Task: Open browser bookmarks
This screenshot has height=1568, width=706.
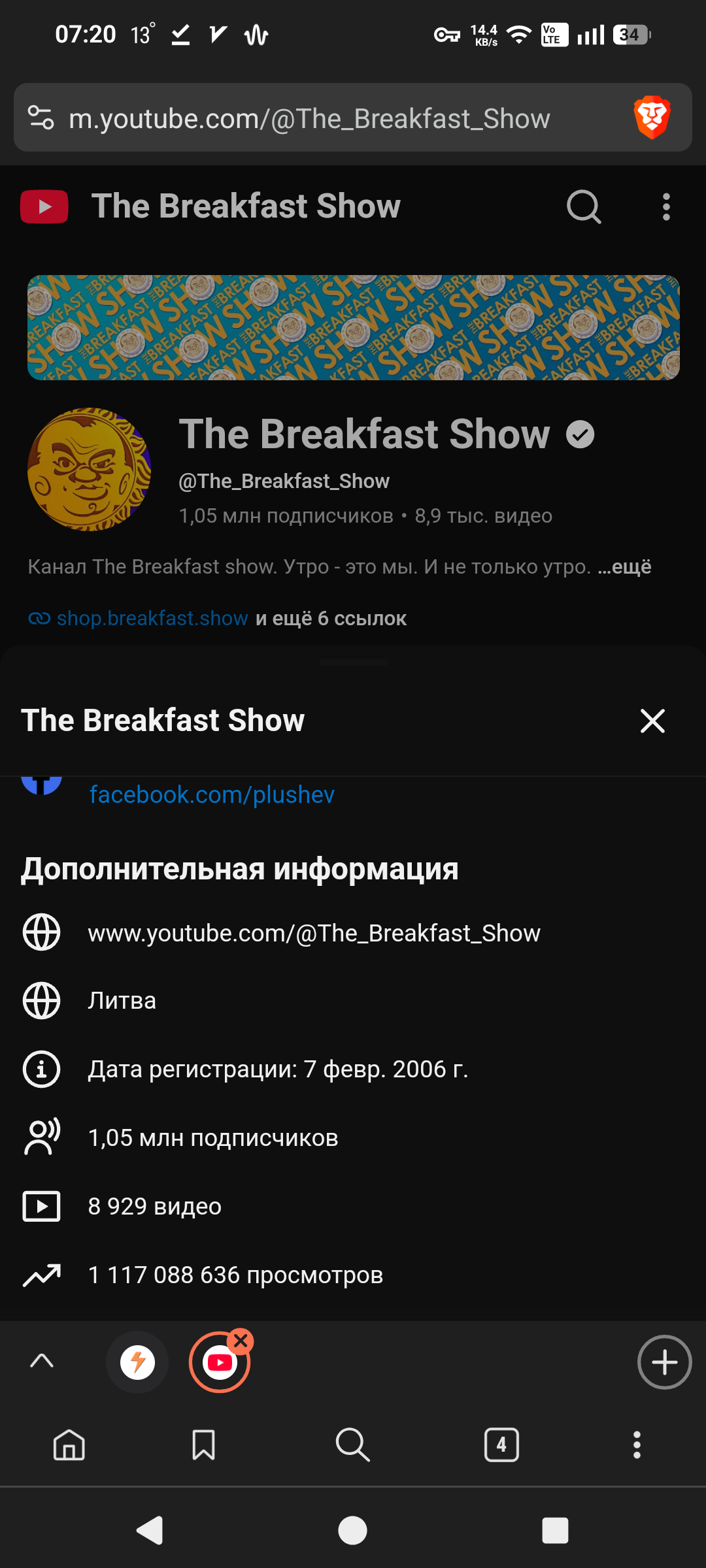Action: [x=203, y=1445]
